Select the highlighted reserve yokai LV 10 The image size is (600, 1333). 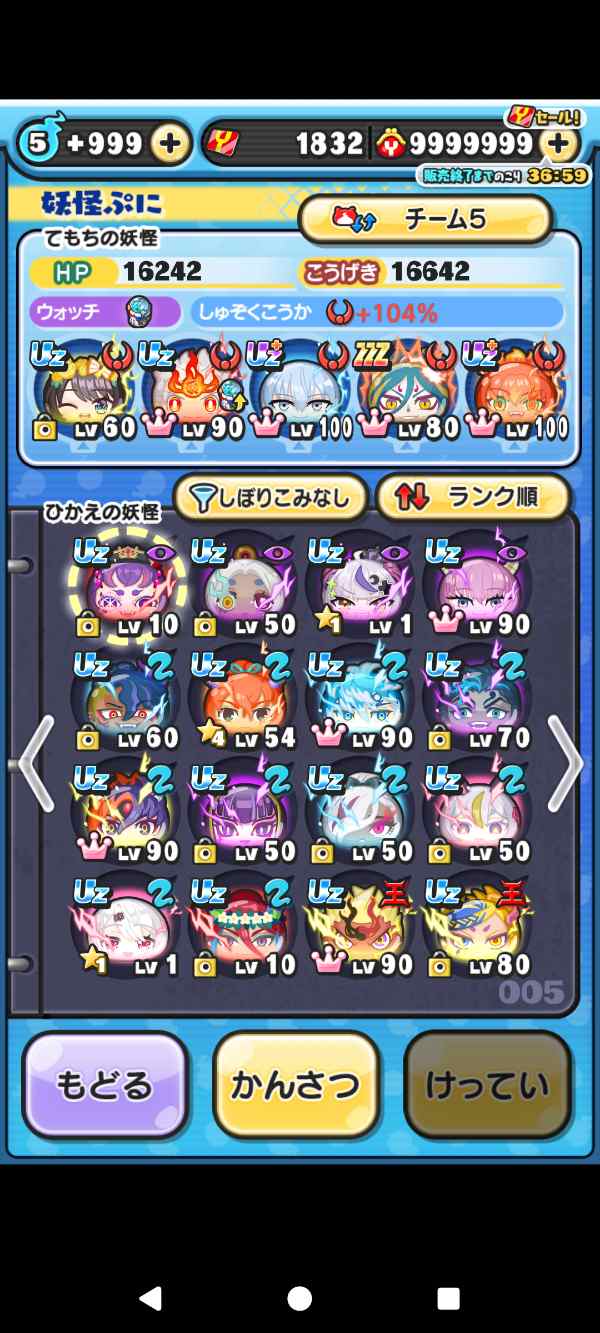(x=126, y=590)
